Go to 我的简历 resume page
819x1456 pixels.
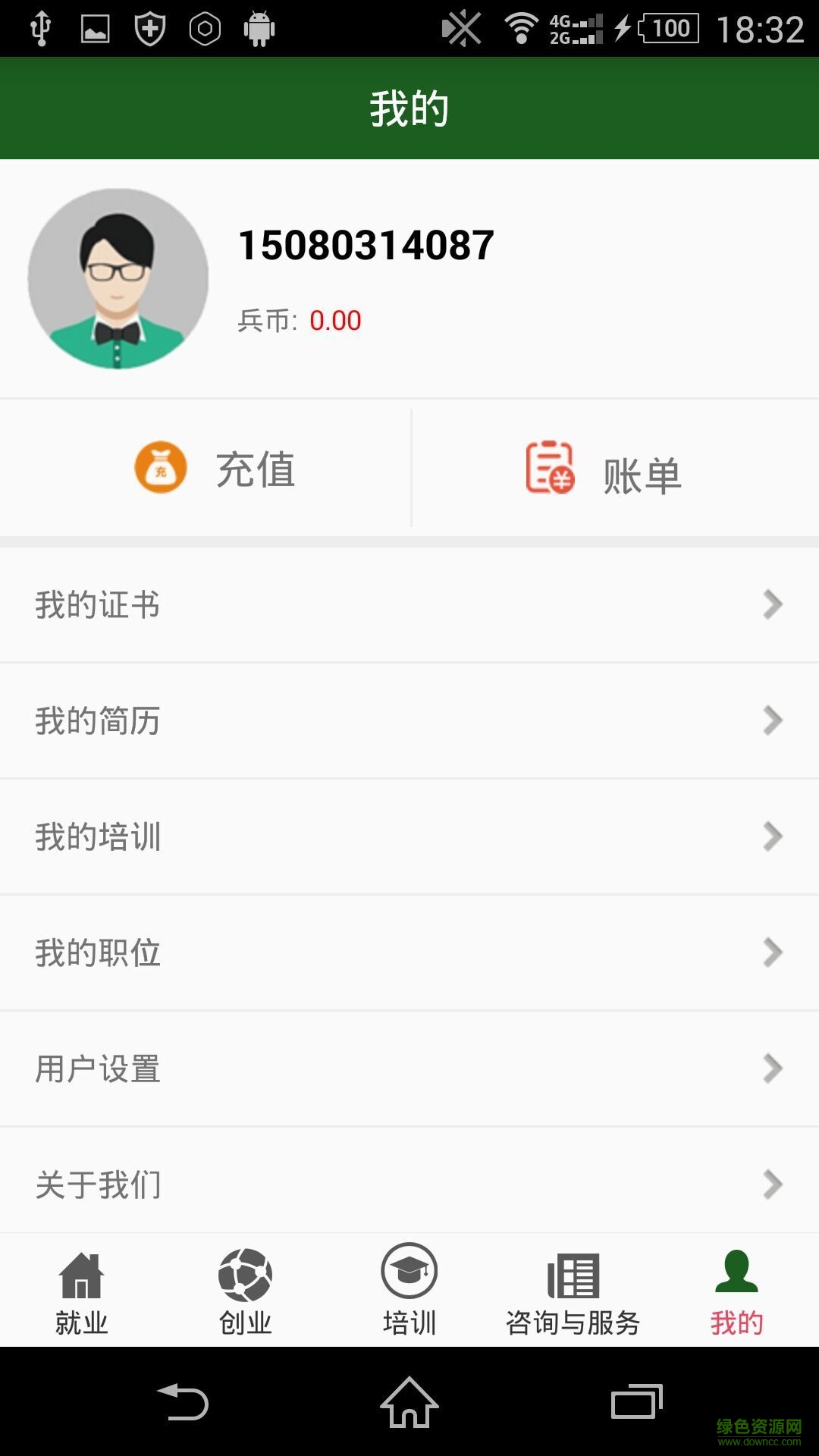tap(409, 721)
